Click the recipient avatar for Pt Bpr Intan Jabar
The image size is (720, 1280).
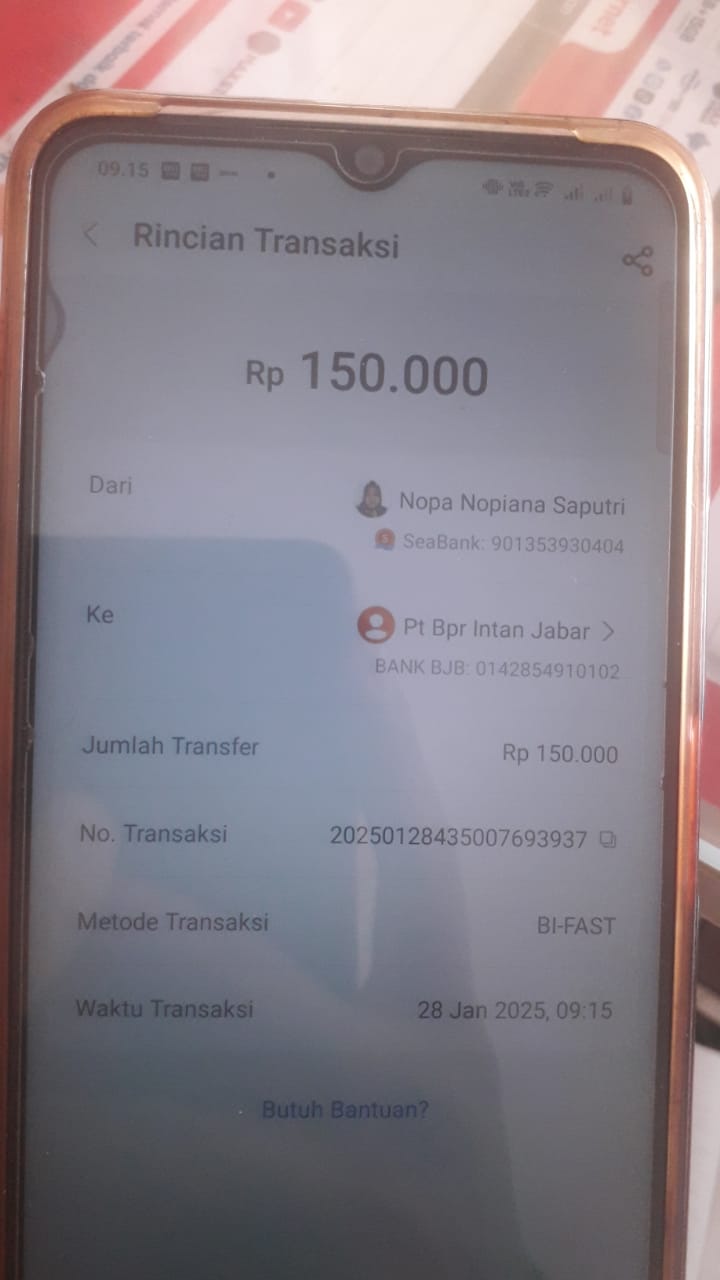click(375, 626)
